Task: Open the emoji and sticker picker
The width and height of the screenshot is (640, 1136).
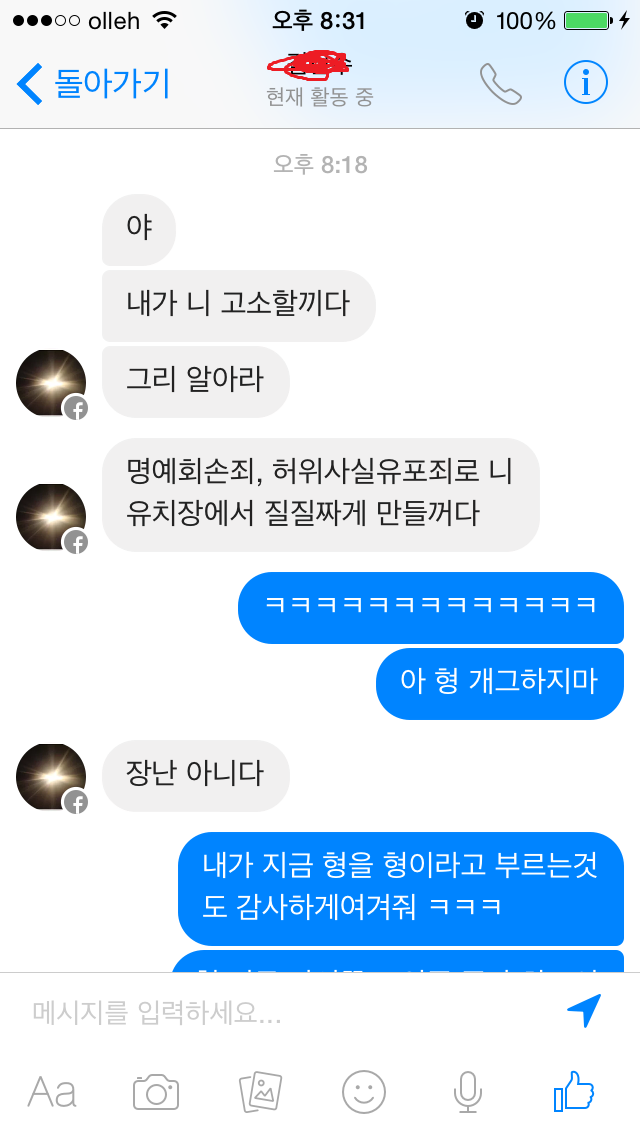Action: tap(364, 1092)
